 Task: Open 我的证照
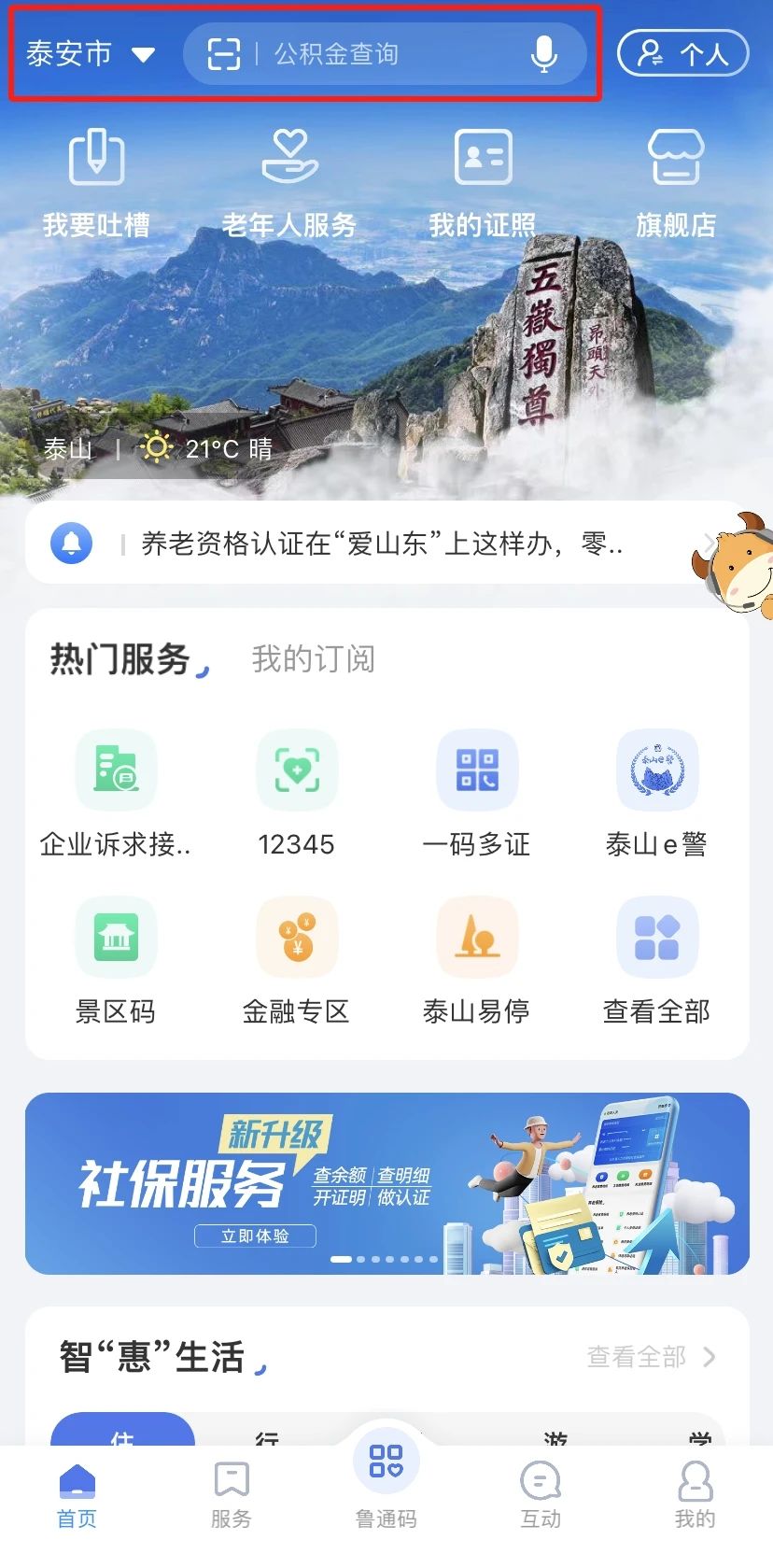[483, 184]
